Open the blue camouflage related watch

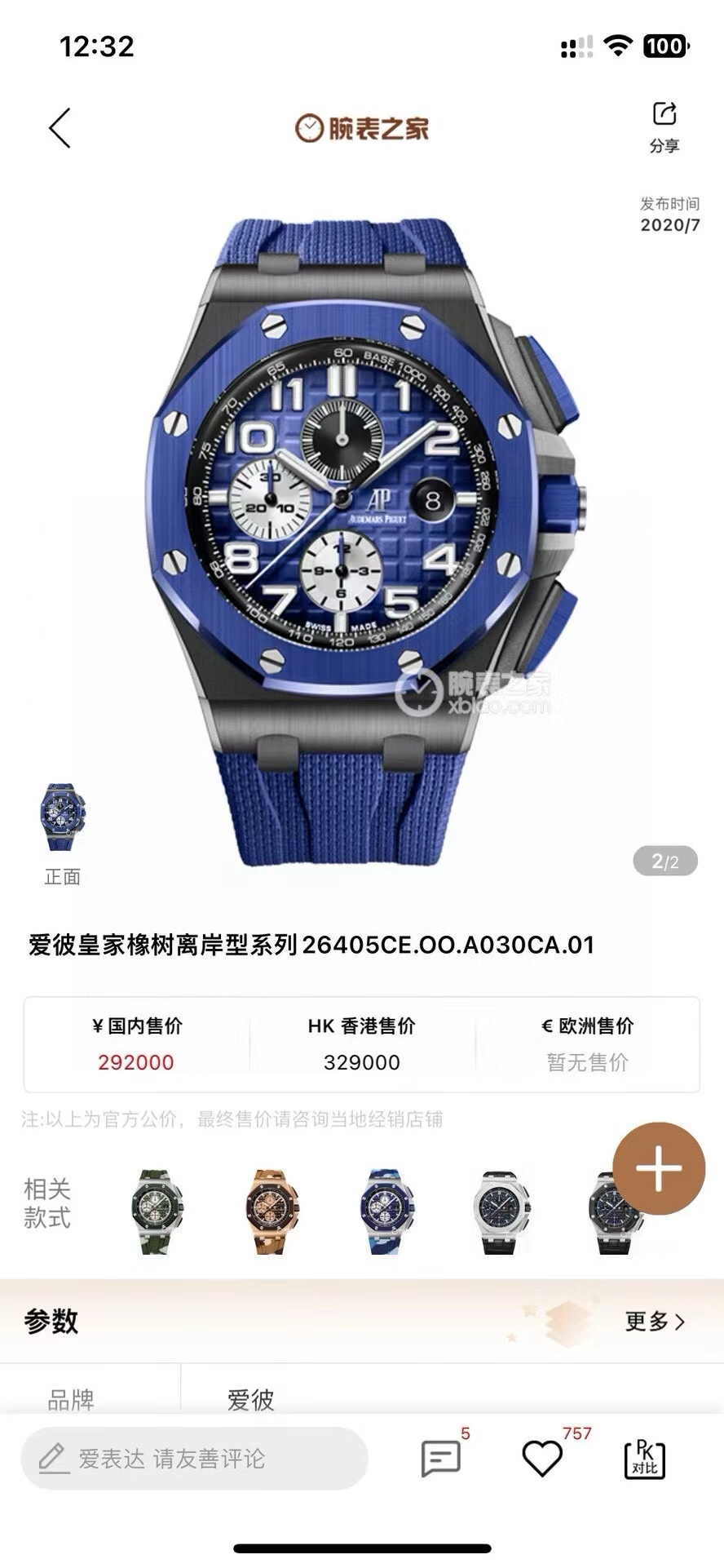[x=386, y=1211]
